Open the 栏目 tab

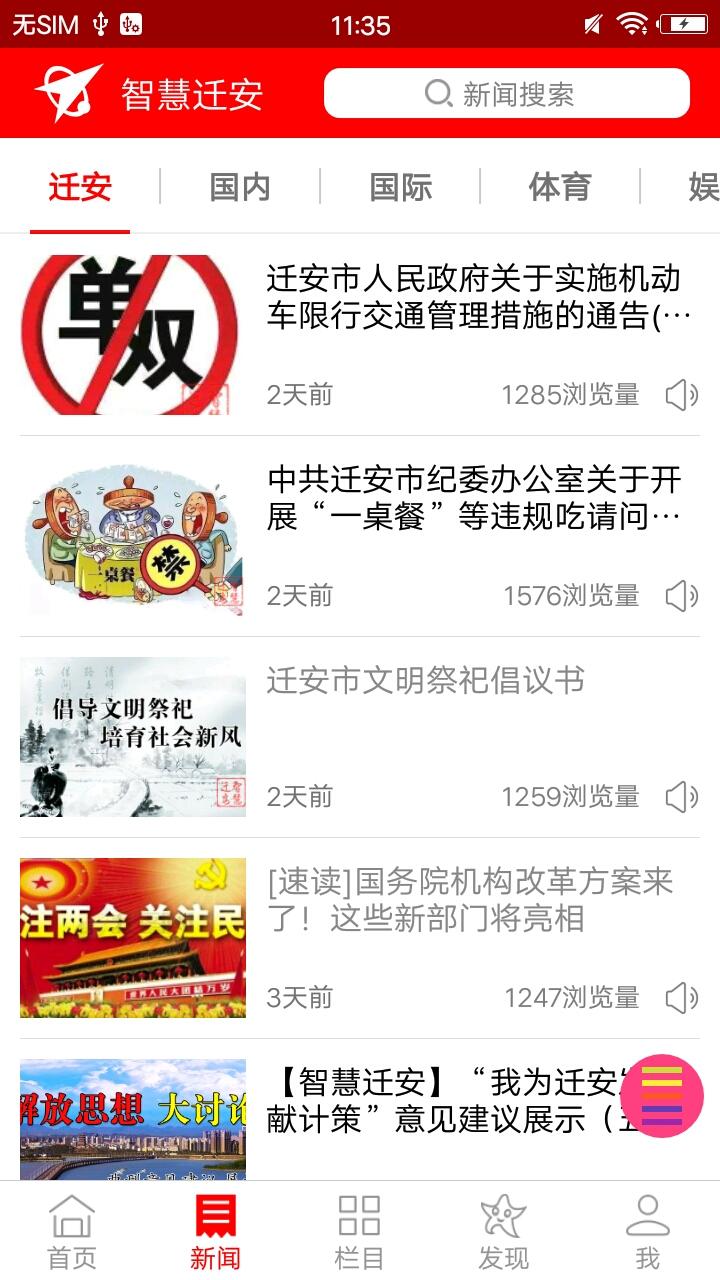(359, 1232)
